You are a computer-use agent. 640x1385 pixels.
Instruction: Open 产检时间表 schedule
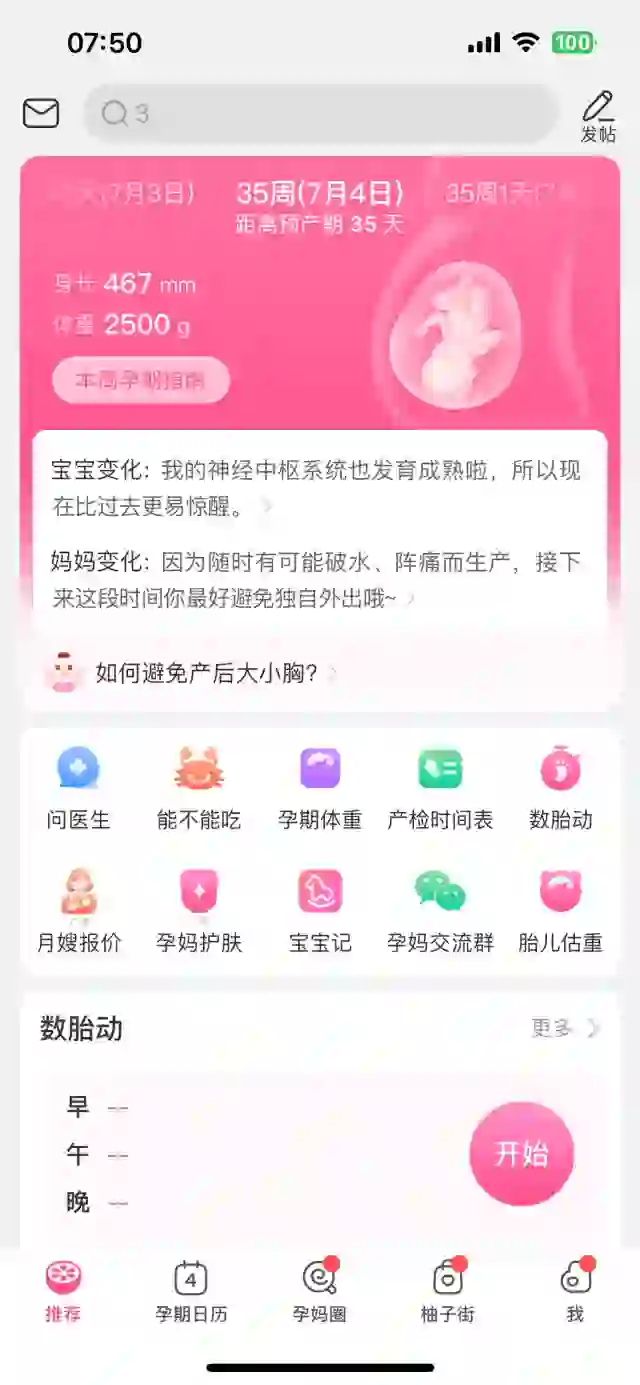click(440, 789)
